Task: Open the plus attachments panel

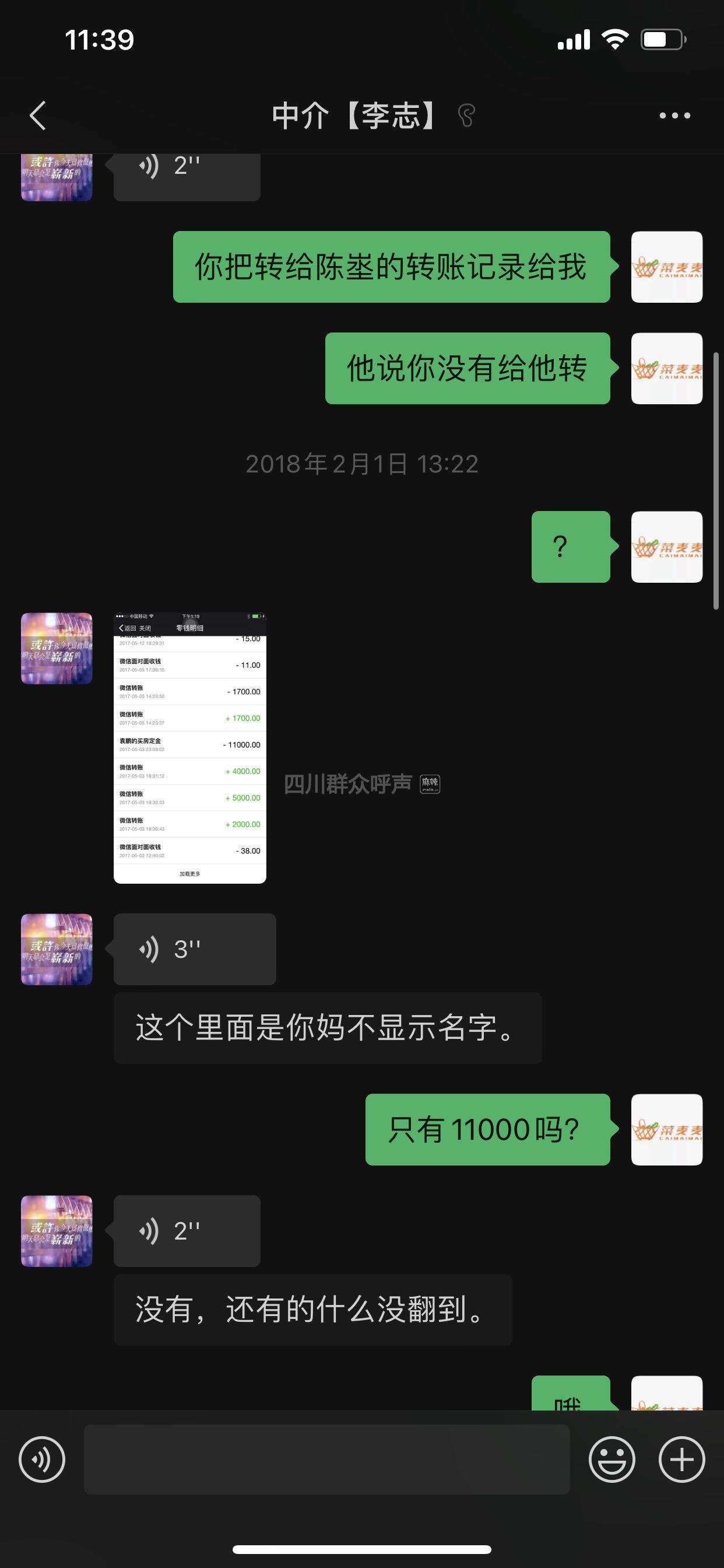Action: 681,1459
